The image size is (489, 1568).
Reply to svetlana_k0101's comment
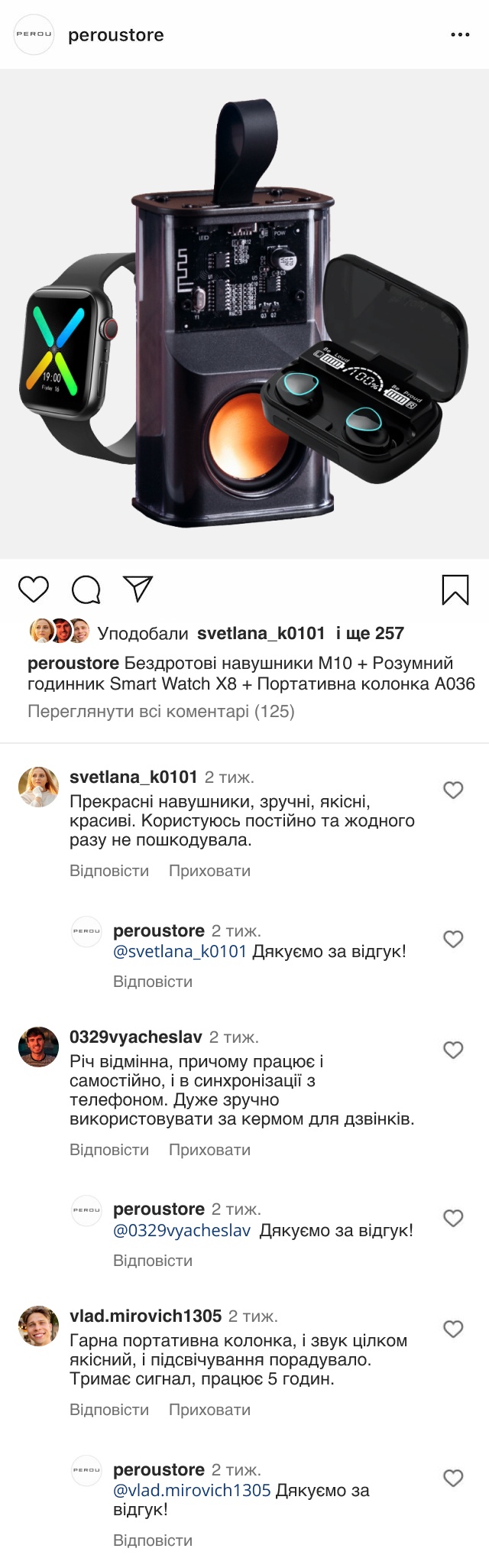(x=109, y=871)
